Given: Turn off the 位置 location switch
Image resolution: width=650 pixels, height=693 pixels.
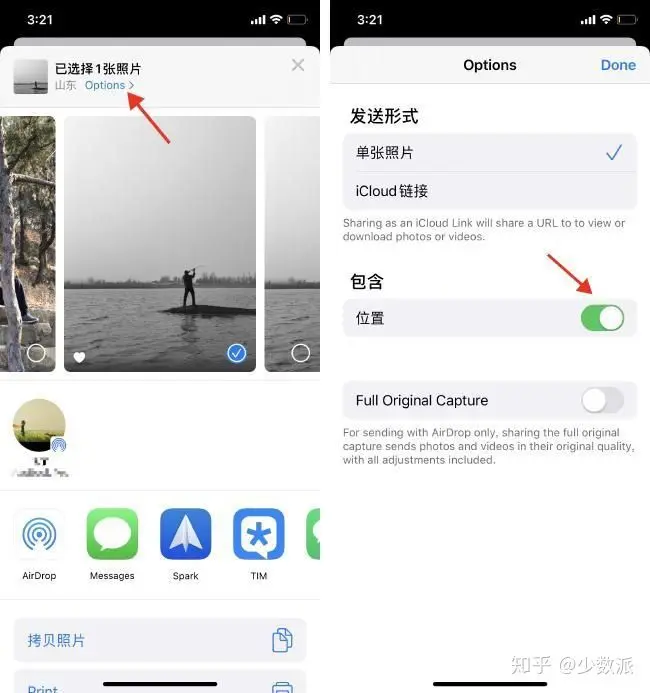Looking at the screenshot, I should point(602,318).
